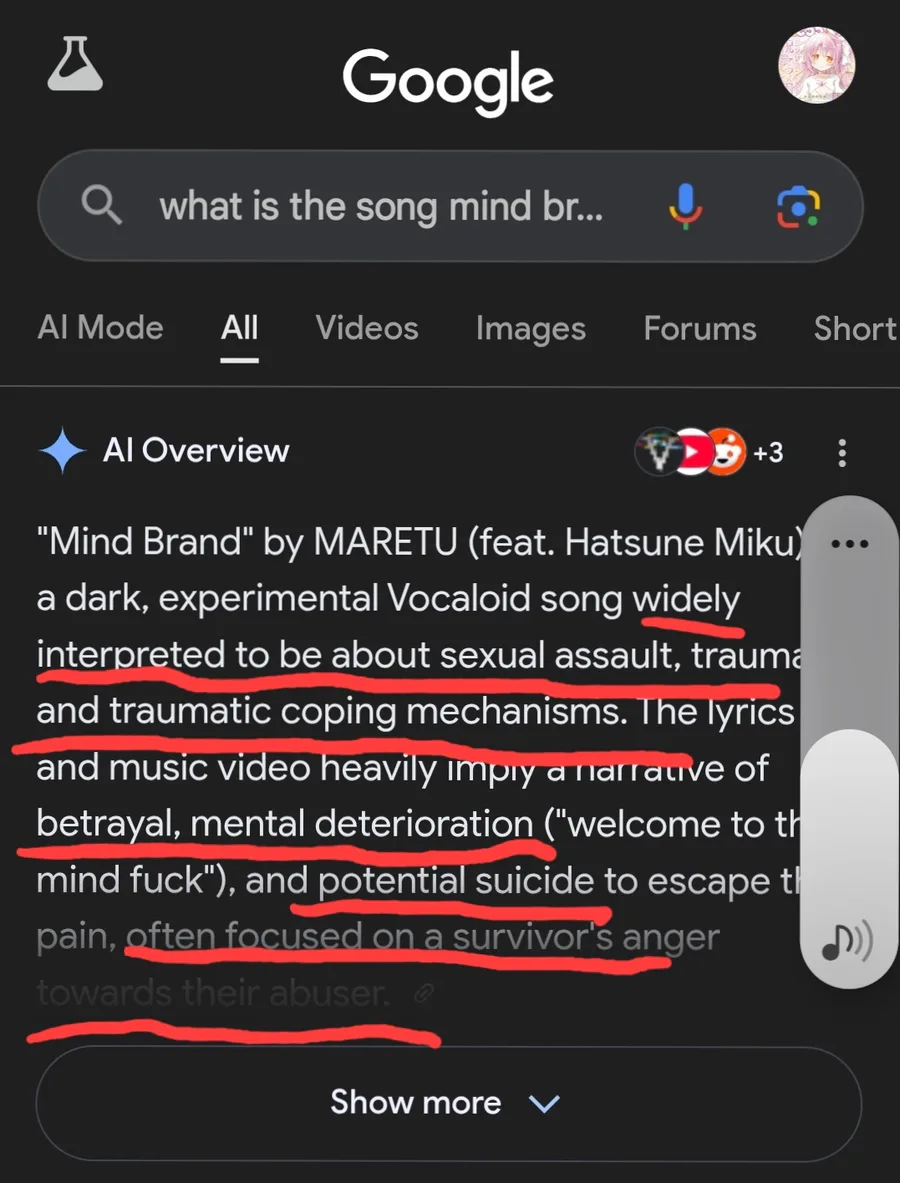This screenshot has height=1183, width=900.
Task: Switch to the AI Mode tab
Action: point(100,328)
